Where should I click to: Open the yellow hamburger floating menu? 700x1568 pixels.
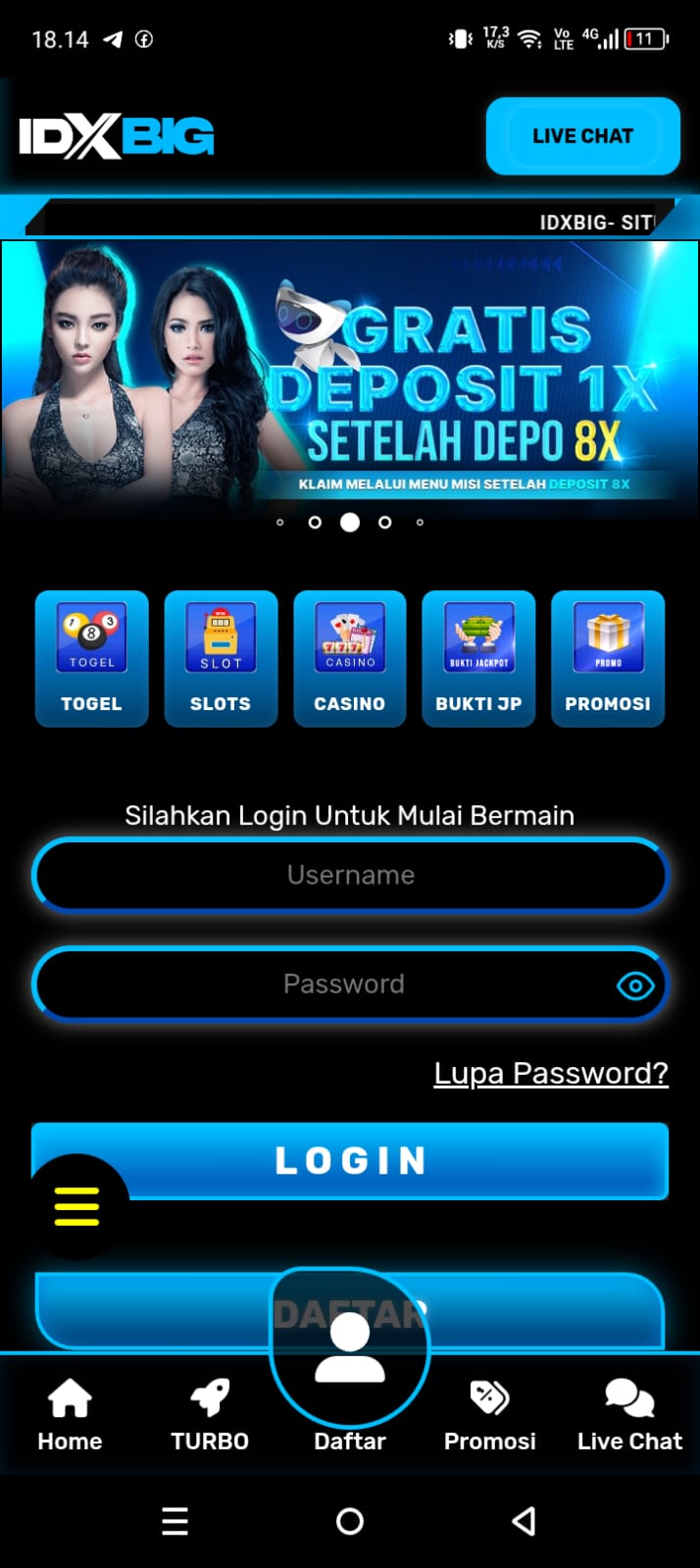click(76, 1207)
